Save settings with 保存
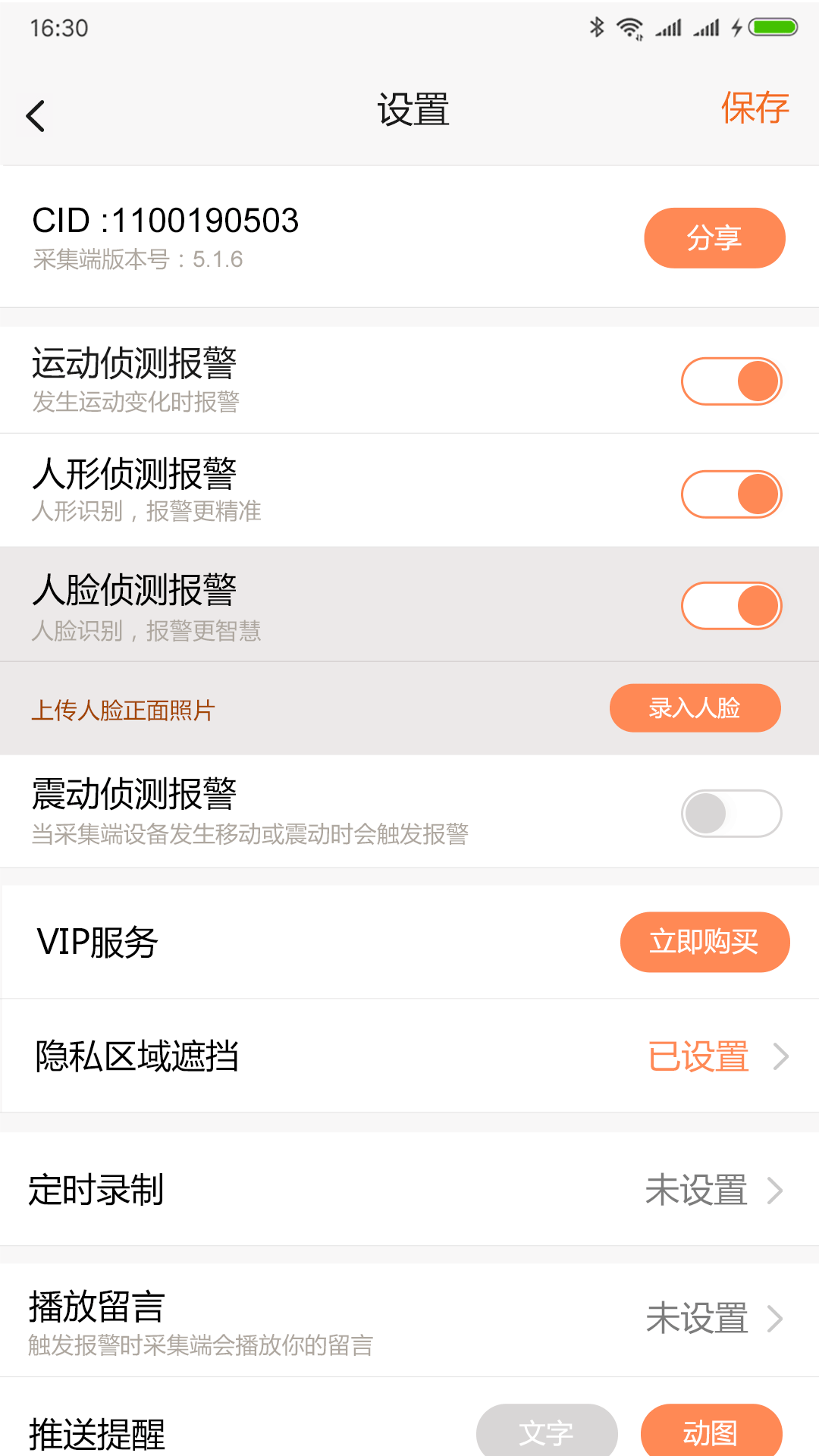This screenshot has width=819, height=1456. pyautogui.click(x=755, y=110)
